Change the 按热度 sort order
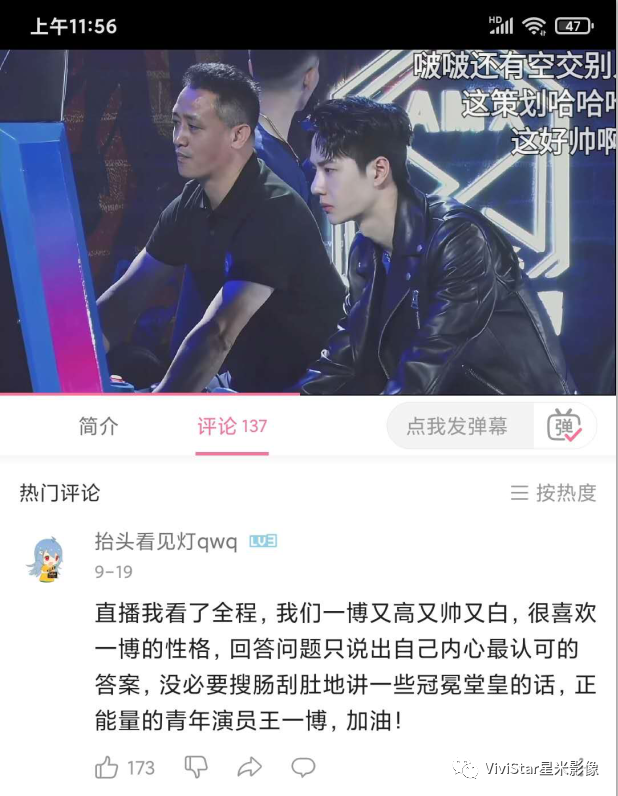The width and height of the screenshot is (618, 796). pos(553,492)
